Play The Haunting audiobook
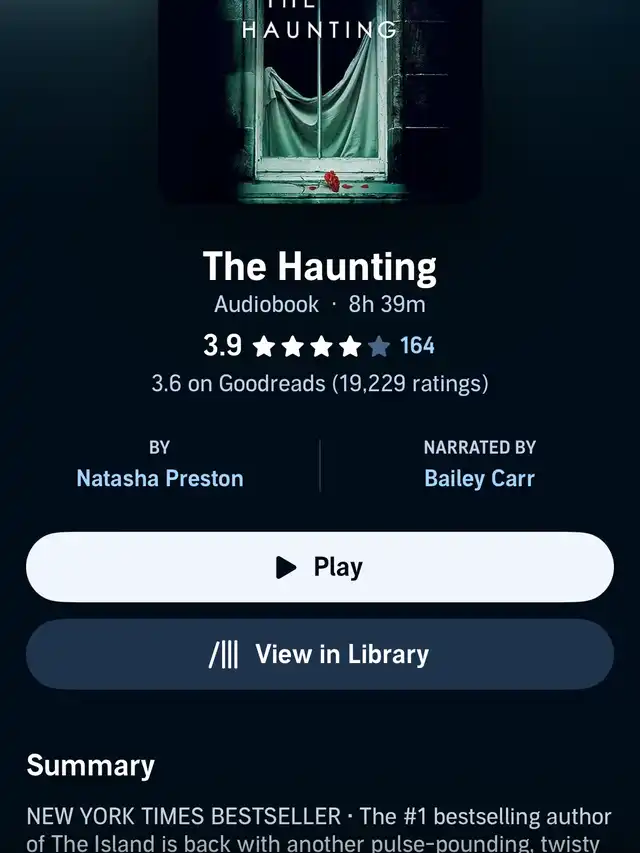The image size is (640, 853). pyautogui.click(x=319, y=567)
